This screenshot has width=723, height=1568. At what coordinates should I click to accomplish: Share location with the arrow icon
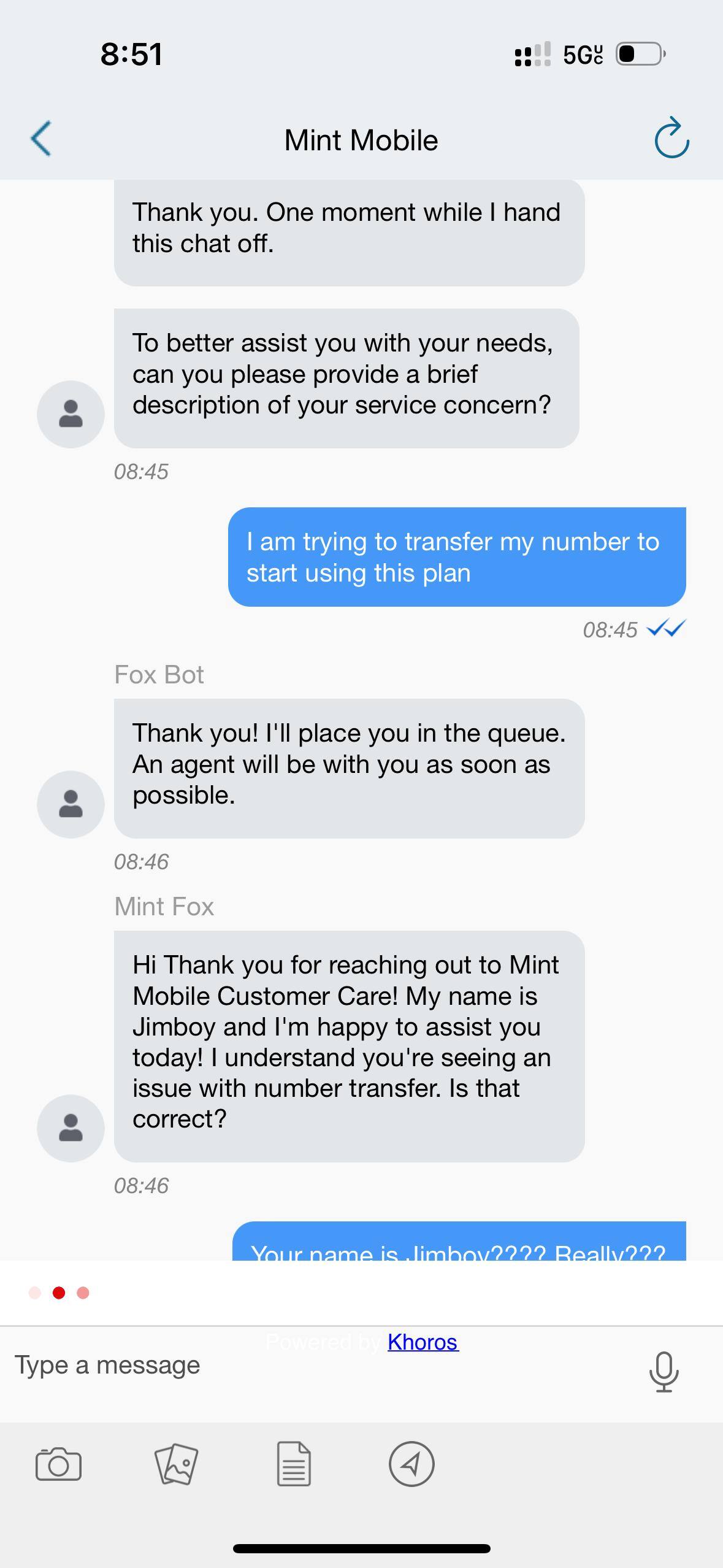coord(411,1464)
